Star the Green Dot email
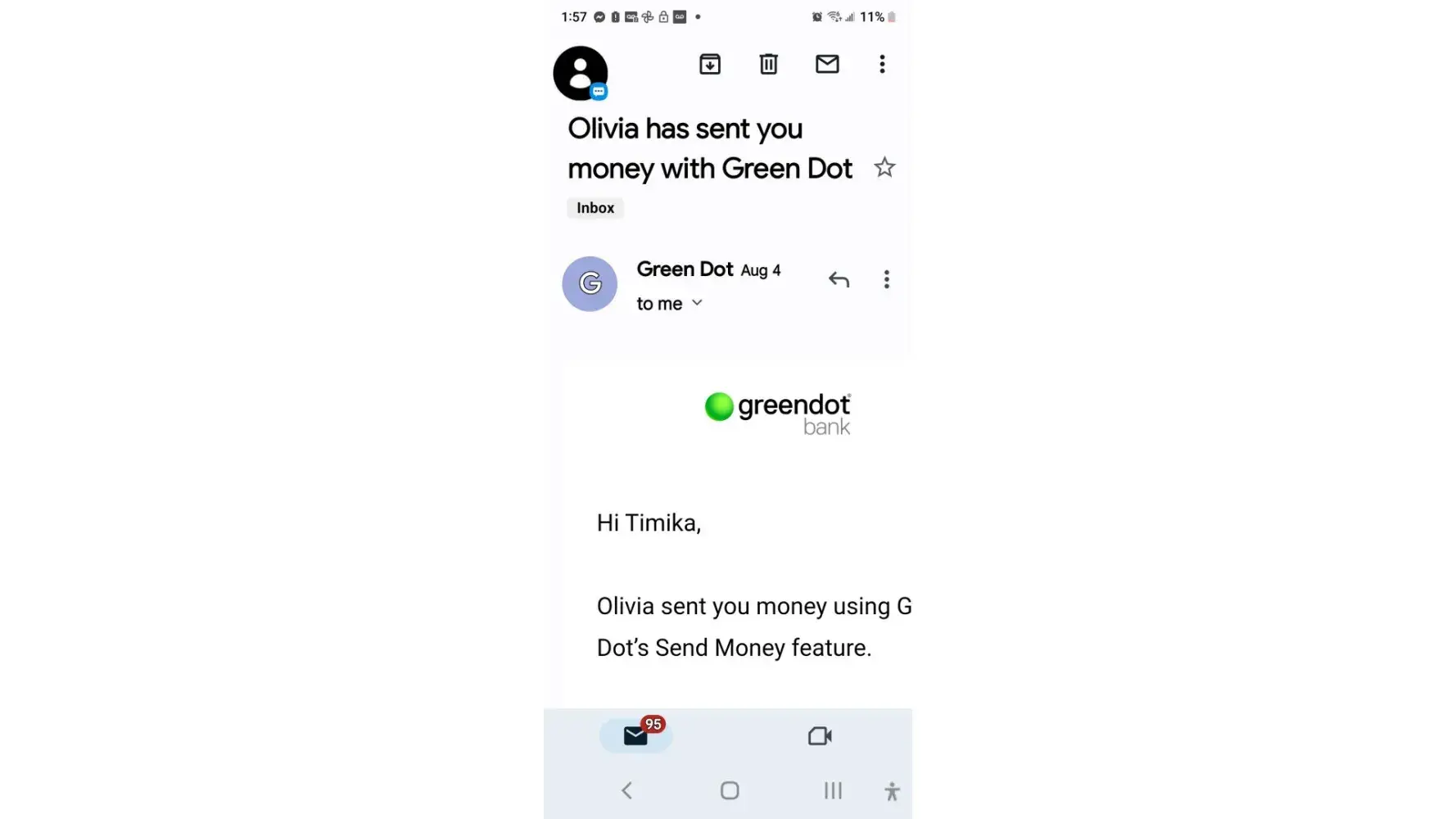The height and width of the screenshot is (819, 1456). [884, 168]
